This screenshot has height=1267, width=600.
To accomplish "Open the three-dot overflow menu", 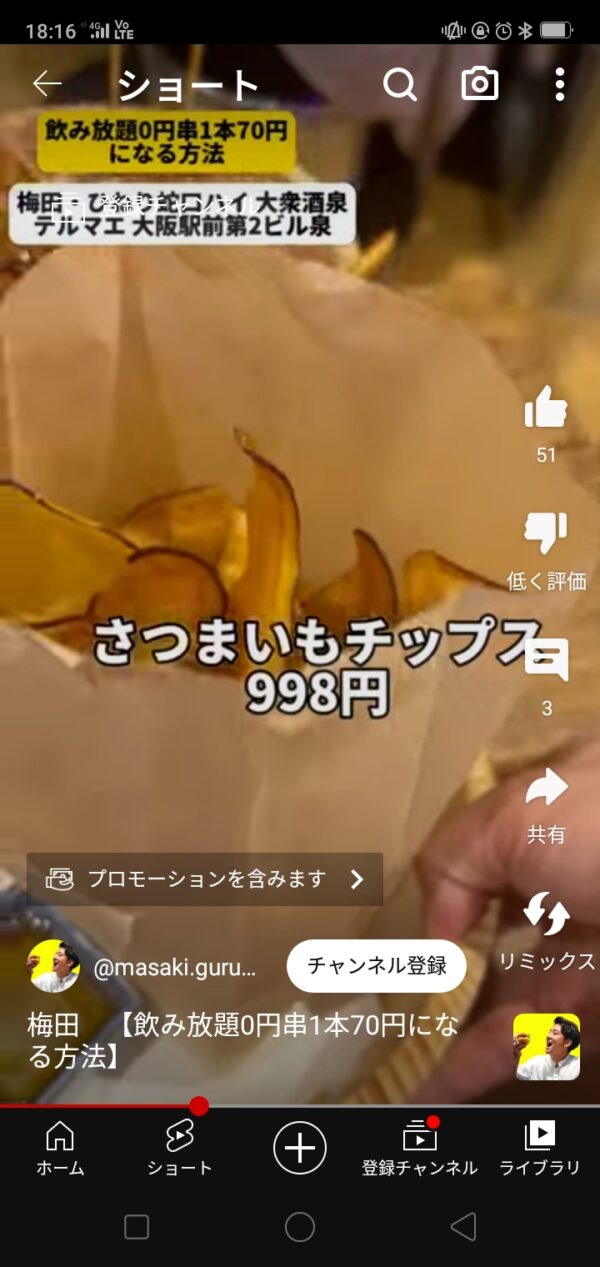I will [x=559, y=85].
